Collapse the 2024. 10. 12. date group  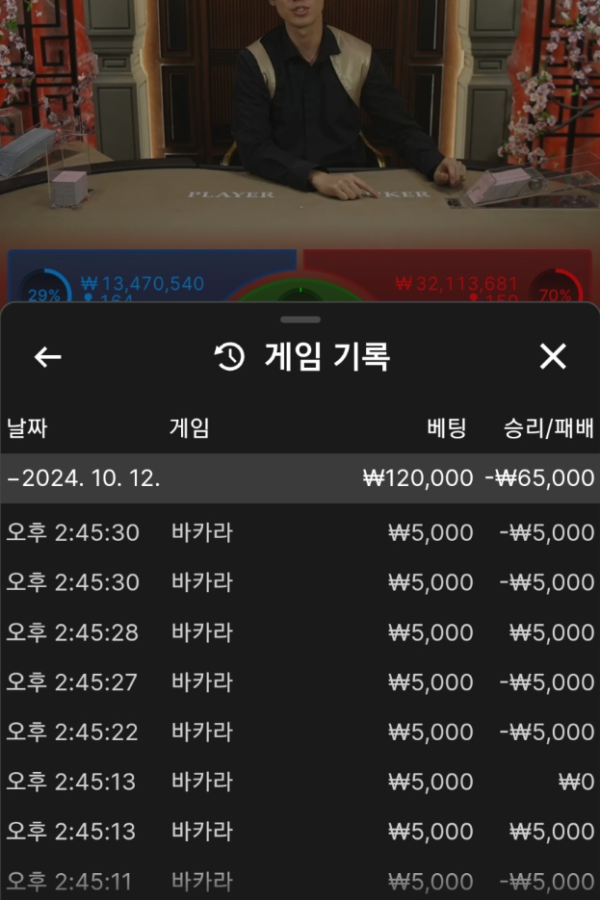(x=85, y=478)
